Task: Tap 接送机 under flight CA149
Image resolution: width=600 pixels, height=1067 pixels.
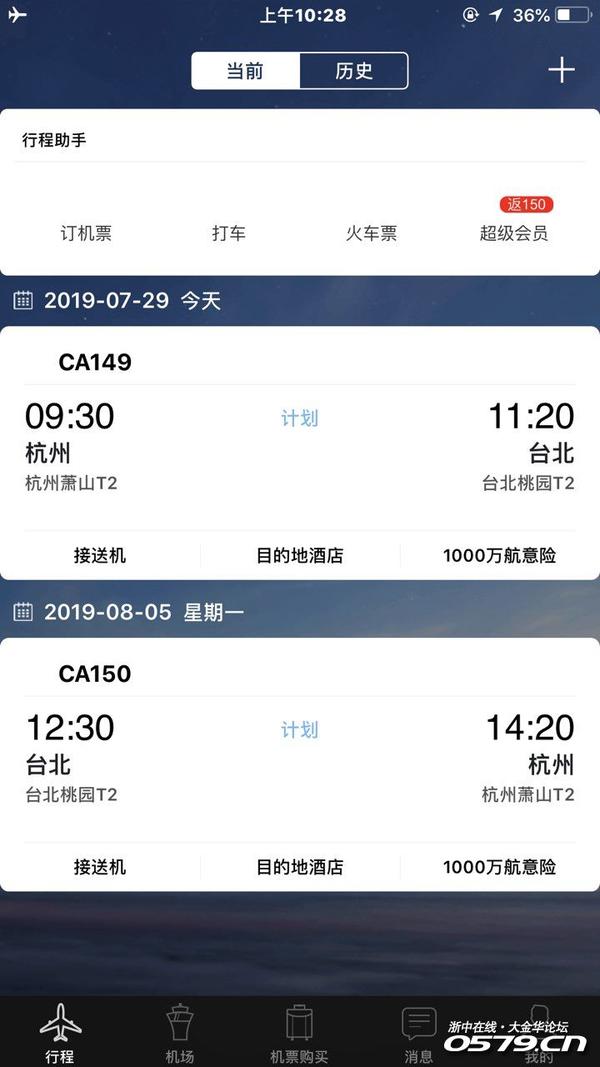Action: click(x=100, y=555)
